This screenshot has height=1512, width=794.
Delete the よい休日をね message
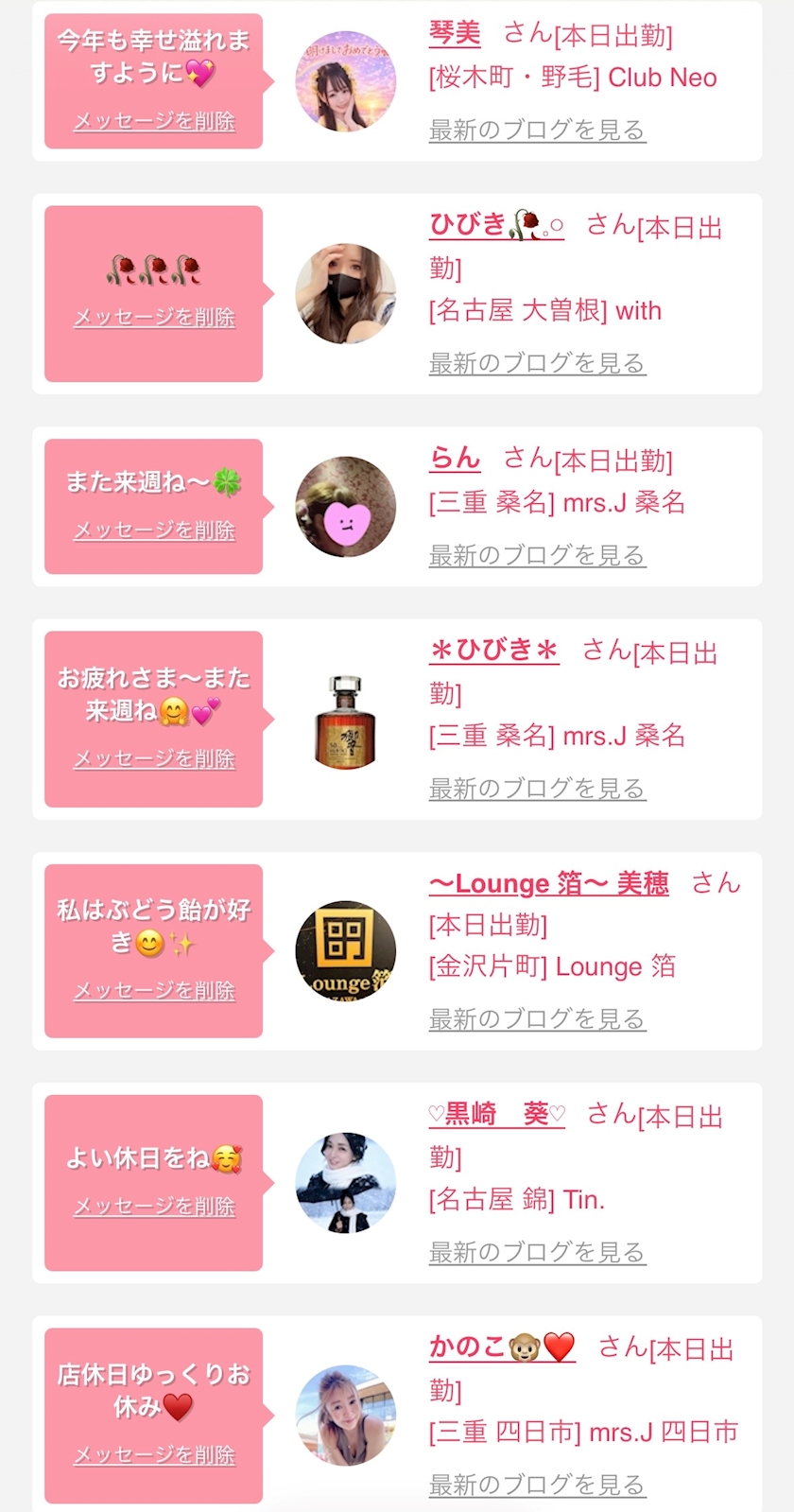pyautogui.click(x=154, y=1206)
